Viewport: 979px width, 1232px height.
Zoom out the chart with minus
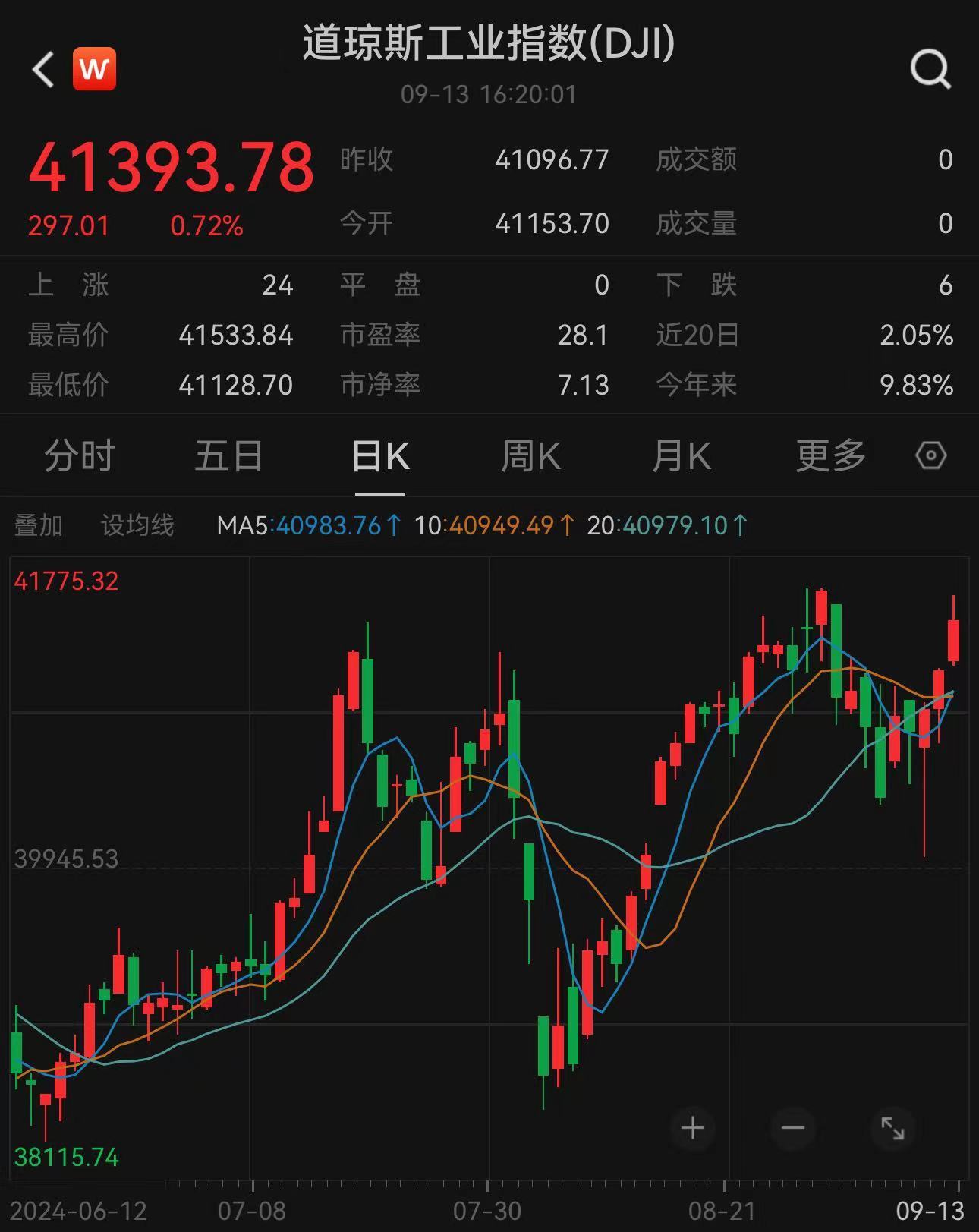(792, 1128)
